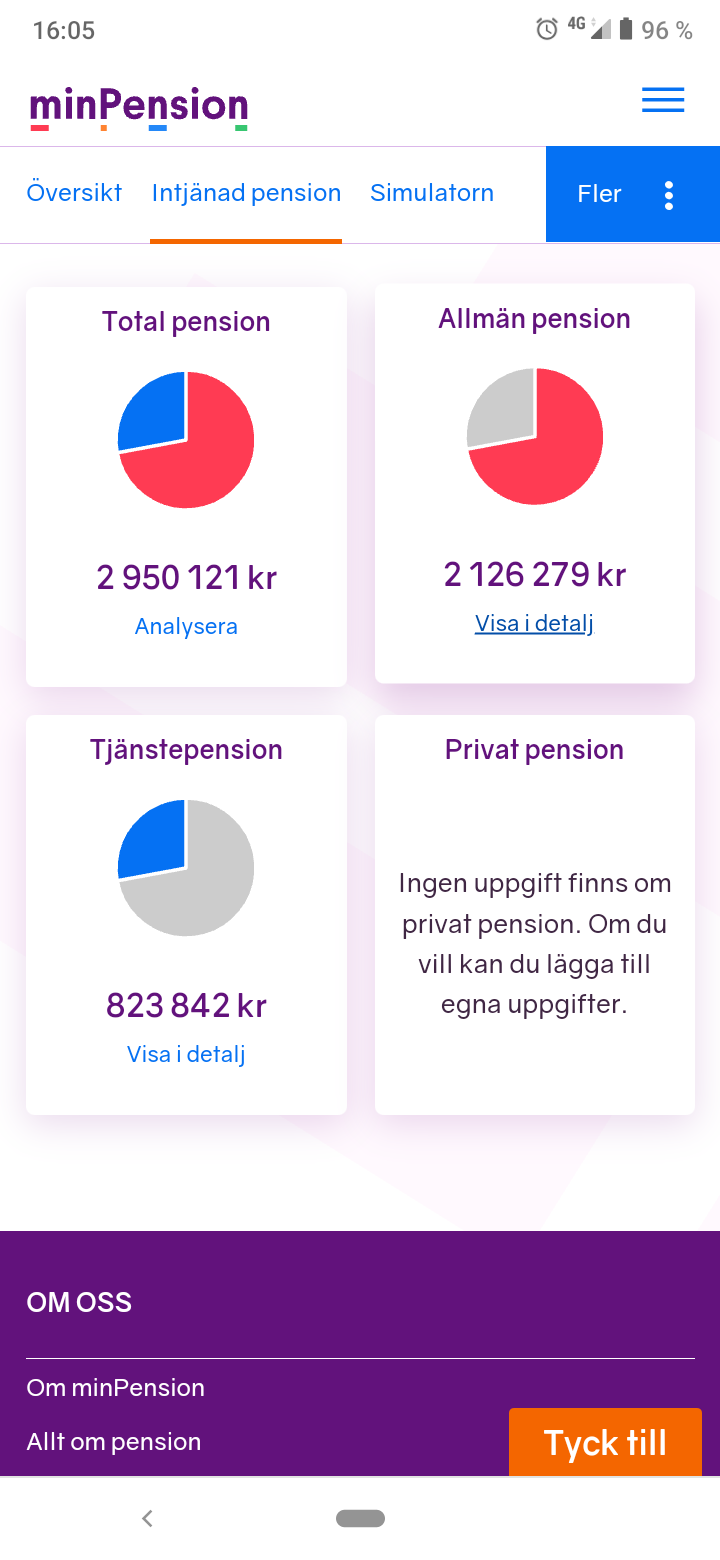This screenshot has height=1560, width=720.
Task: Tap Analysera under Total pension
Action: 186,627
